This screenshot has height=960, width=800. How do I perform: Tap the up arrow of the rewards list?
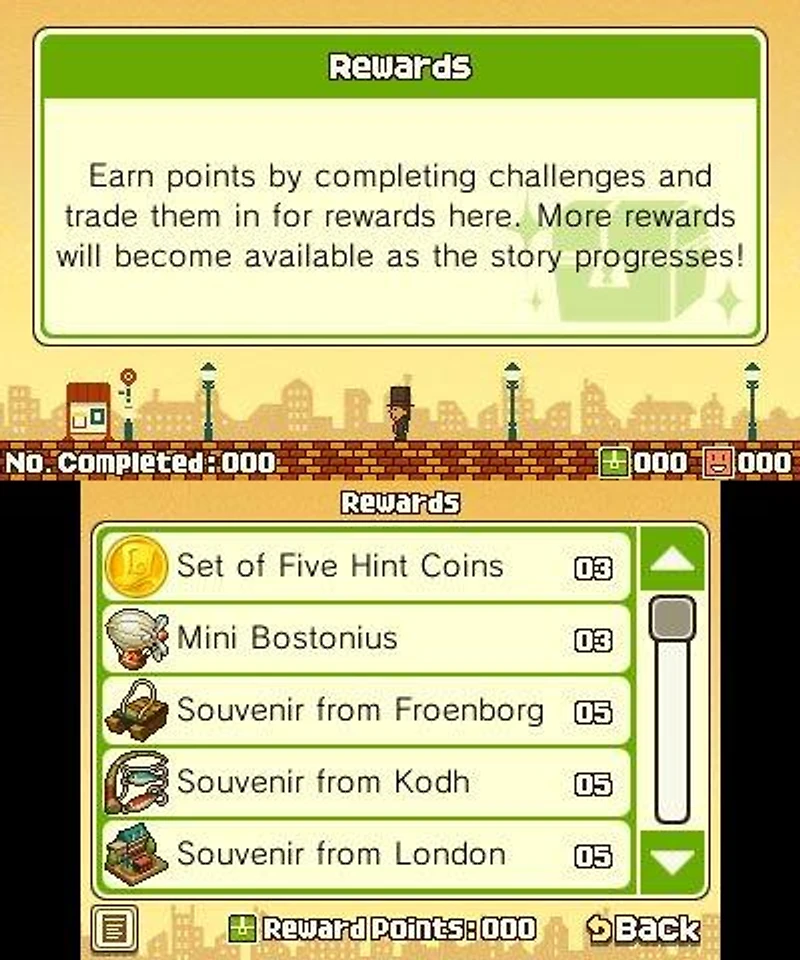tap(672, 560)
